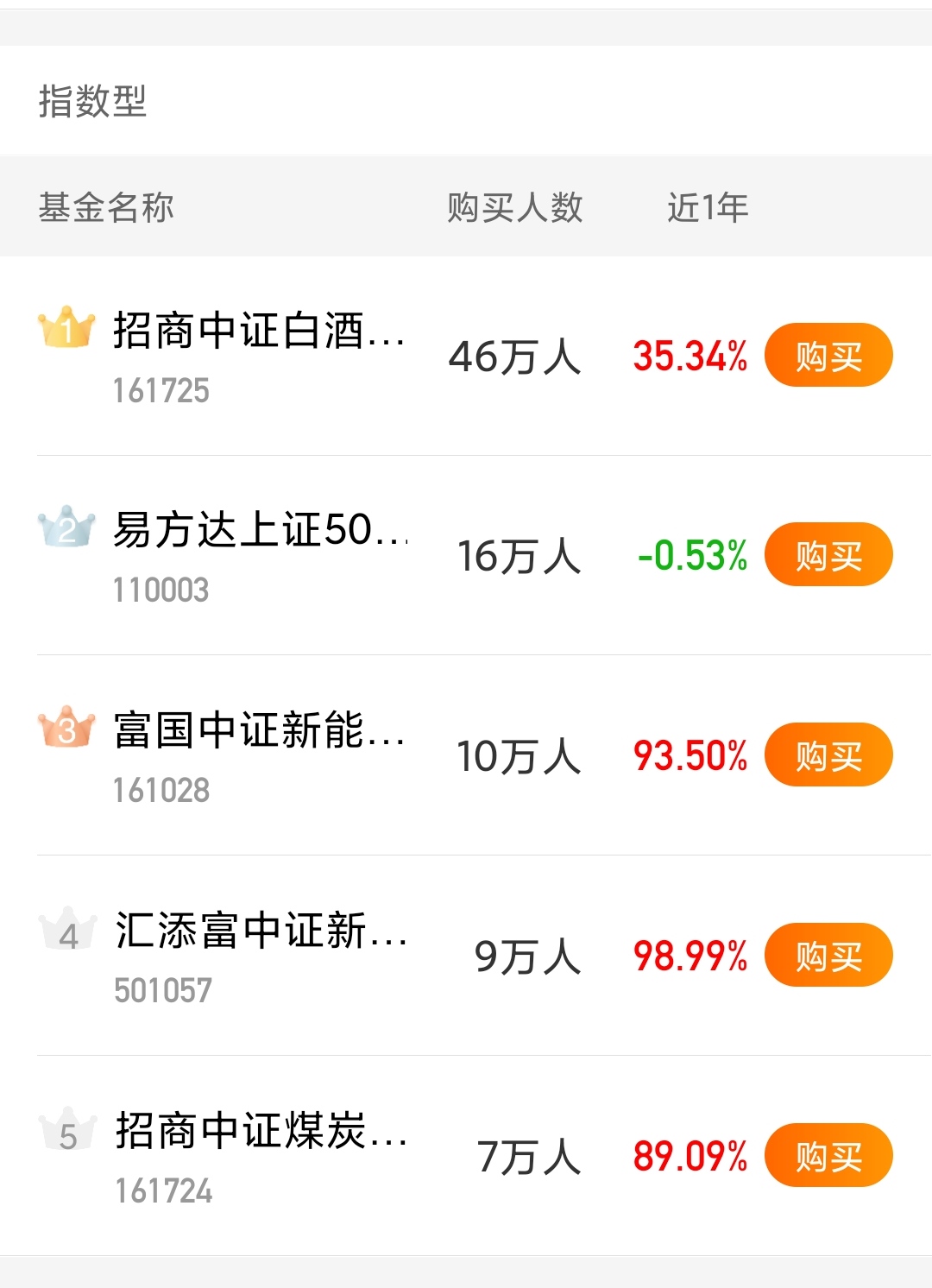Open 招商中证煤炭 fund details
Image resolution: width=932 pixels, height=1288 pixels.
259,1132
